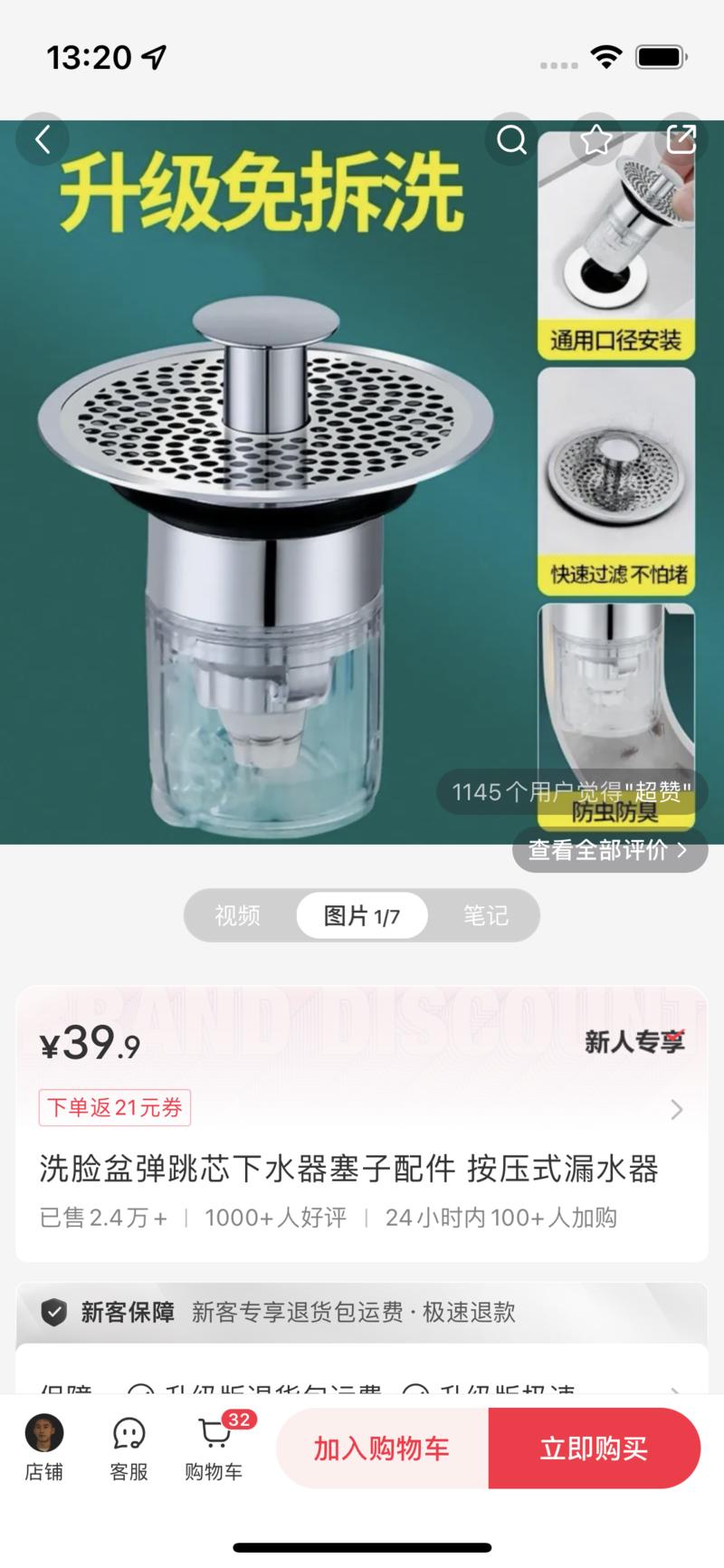724x1568 pixels.
Task: Expand the 保障 guarantee section chevron
Action: coord(678,1388)
